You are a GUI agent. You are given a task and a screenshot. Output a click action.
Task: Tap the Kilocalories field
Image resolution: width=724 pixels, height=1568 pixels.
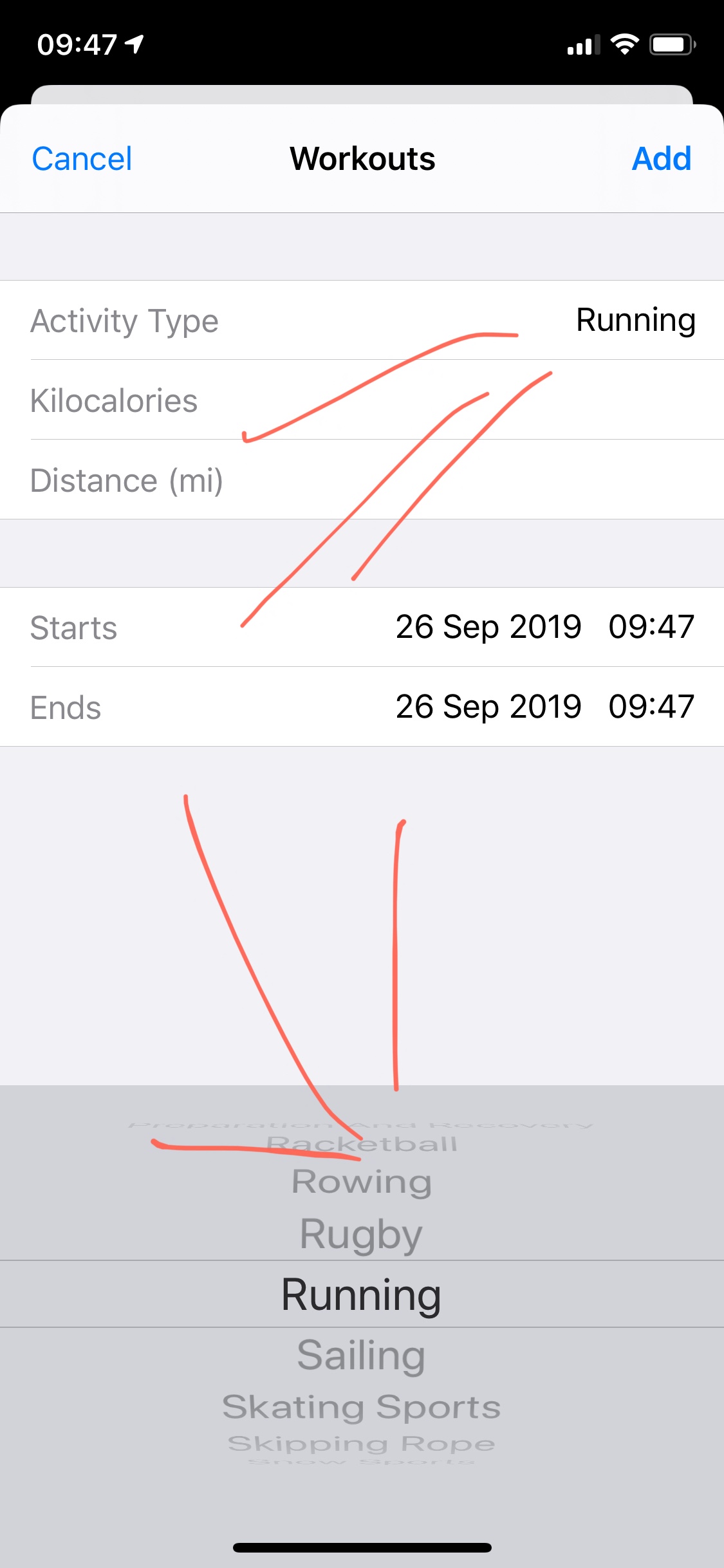[x=362, y=400]
